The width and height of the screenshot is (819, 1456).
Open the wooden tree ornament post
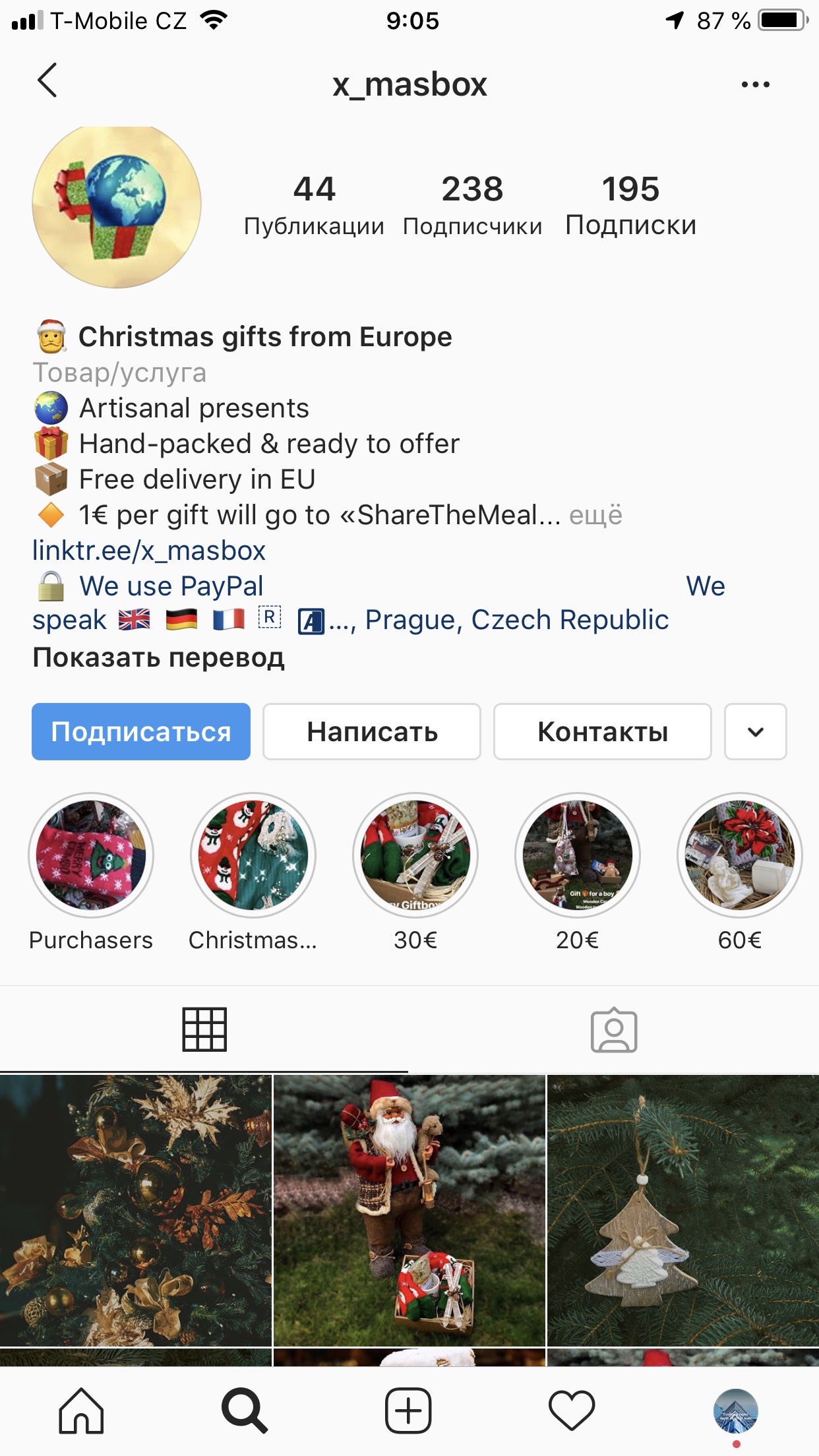point(683,1211)
